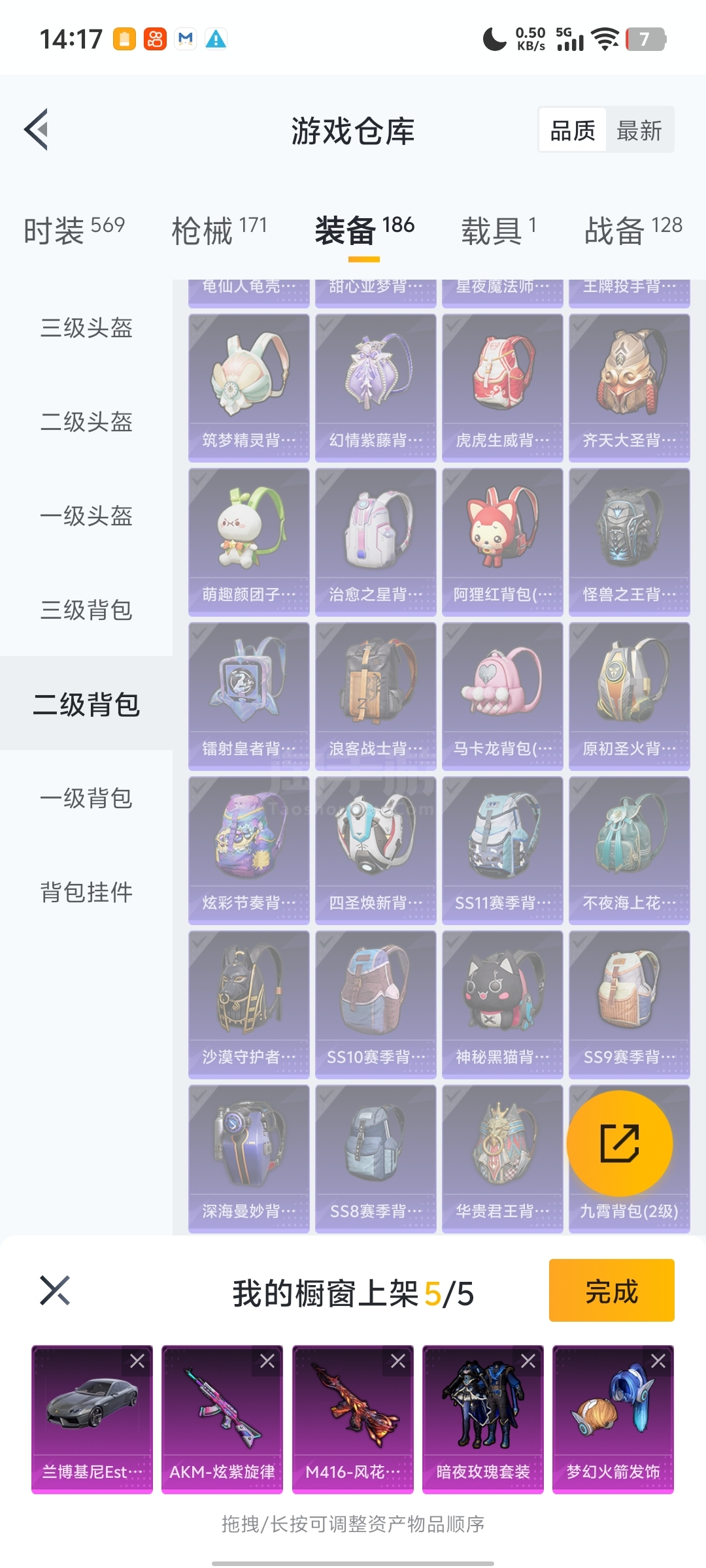The height and width of the screenshot is (1568, 706).
Task: Sort items by 最新
Action: pos(639,131)
